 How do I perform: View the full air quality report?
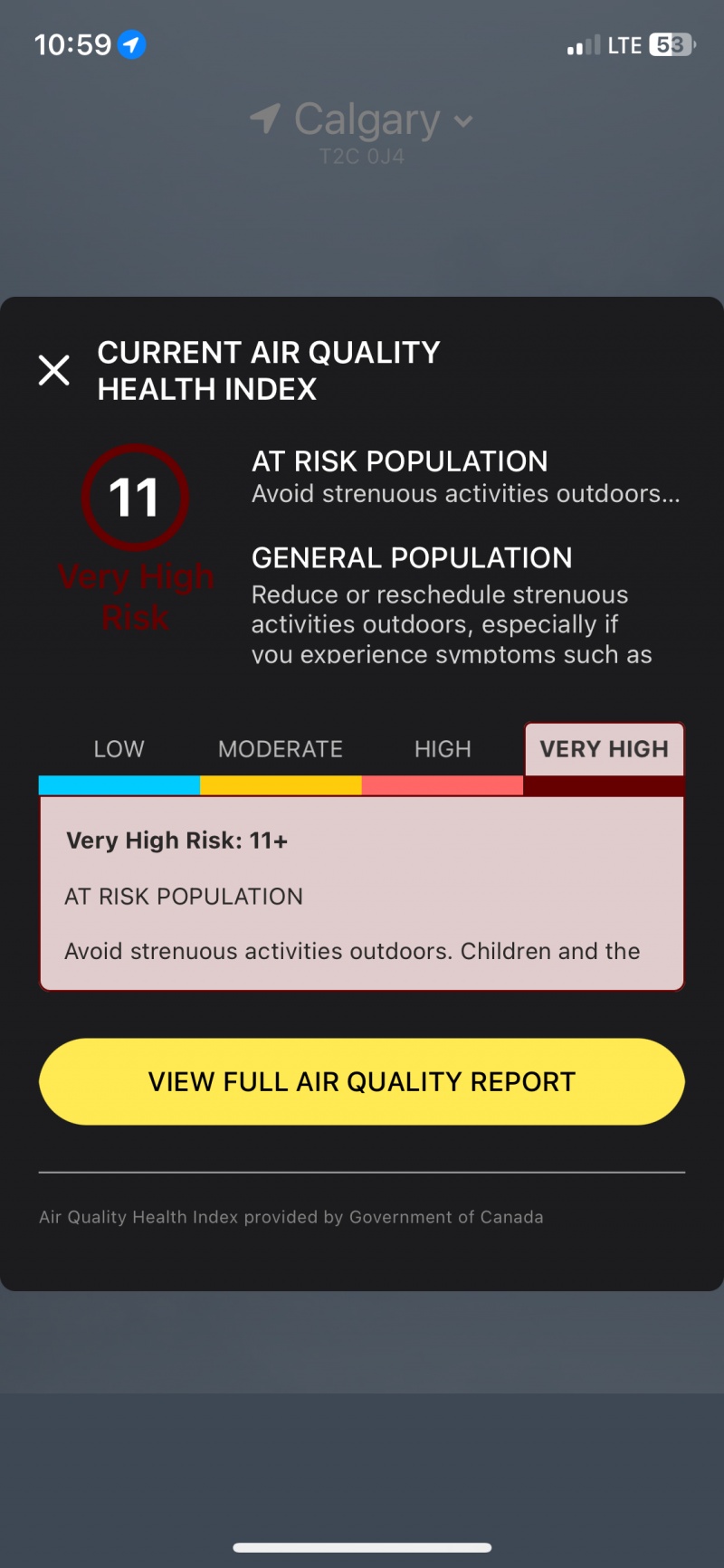click(x=362, y=1081)
